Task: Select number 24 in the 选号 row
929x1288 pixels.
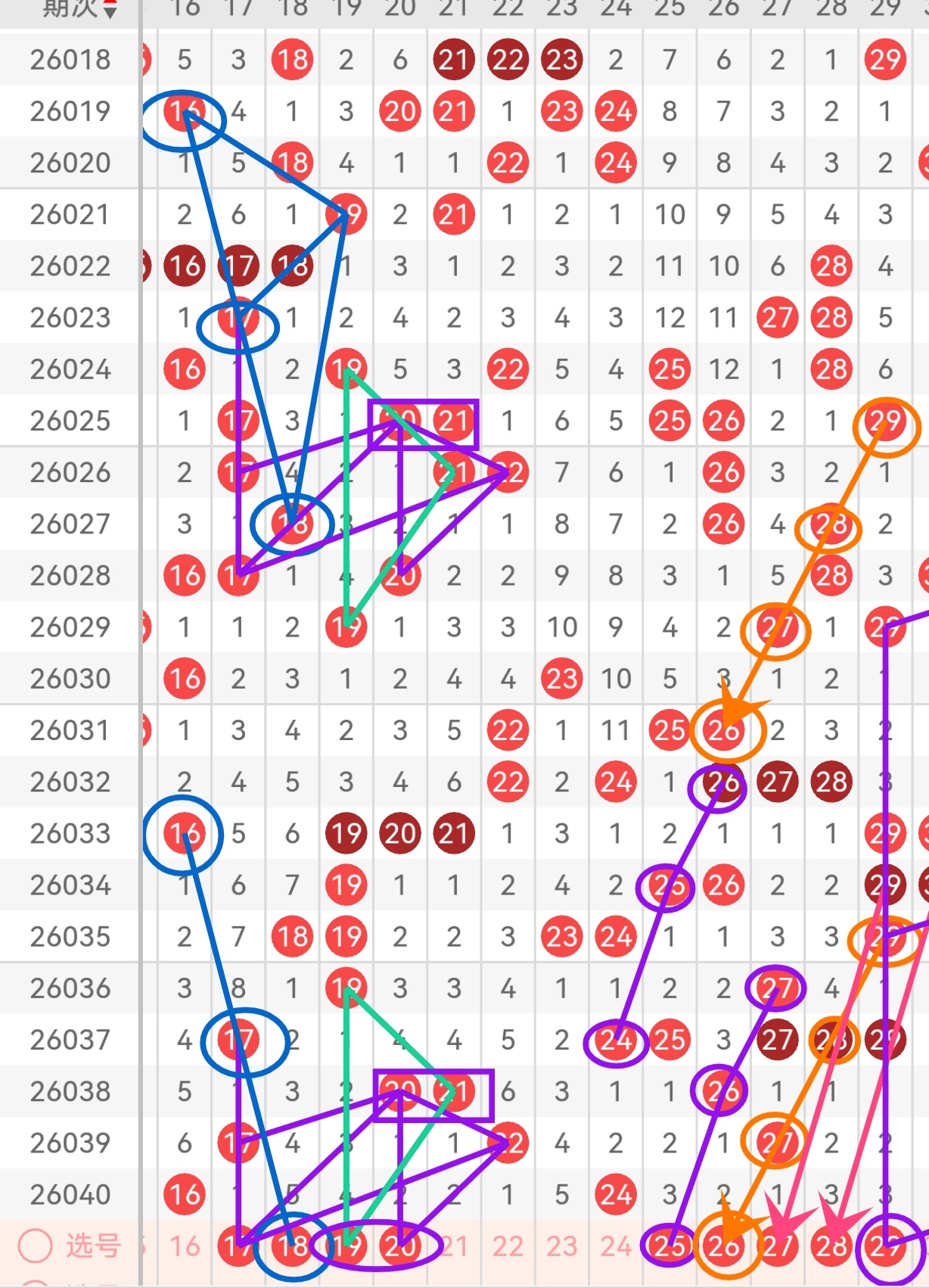Action: pyautogui.click(x=616, y=1246)
